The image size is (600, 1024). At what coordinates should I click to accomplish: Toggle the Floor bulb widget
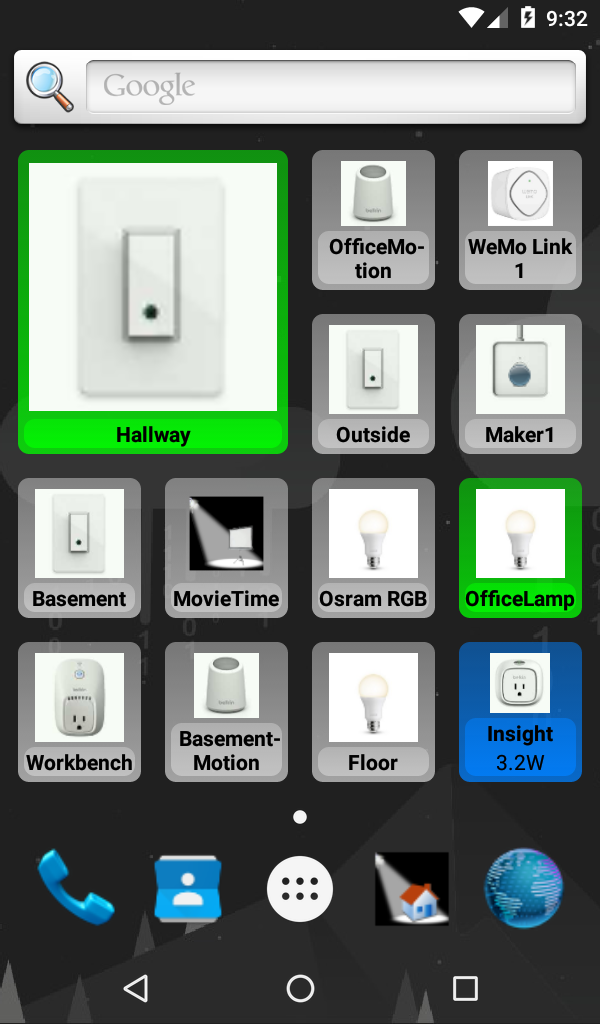tap(373, 711)
